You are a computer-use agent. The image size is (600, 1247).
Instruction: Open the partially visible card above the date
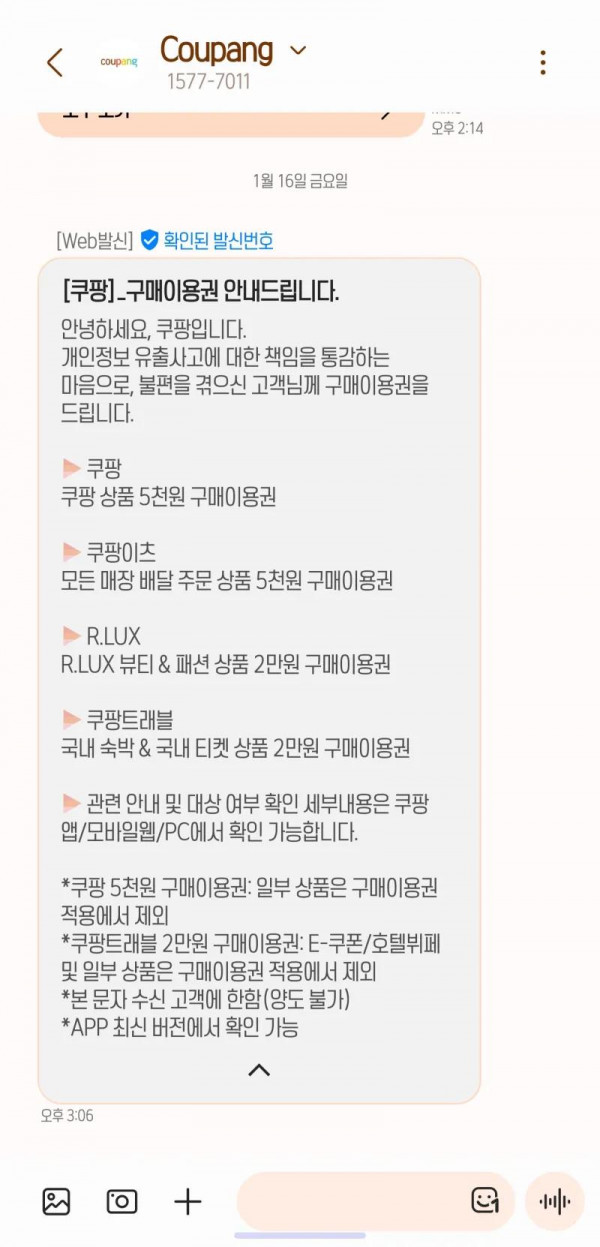pyautogui.click(x=231, y=118)
